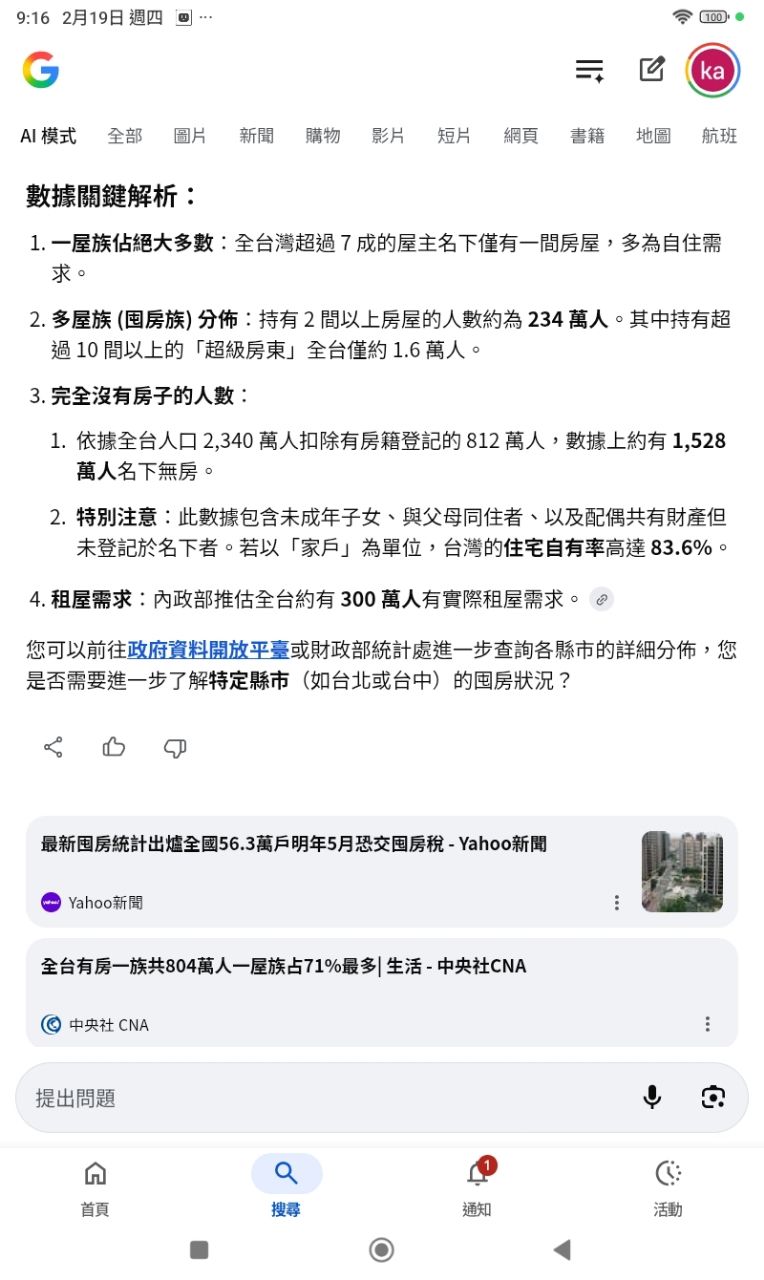
Task: Tap the 提出問題 input field
Action: (320, 1098)
